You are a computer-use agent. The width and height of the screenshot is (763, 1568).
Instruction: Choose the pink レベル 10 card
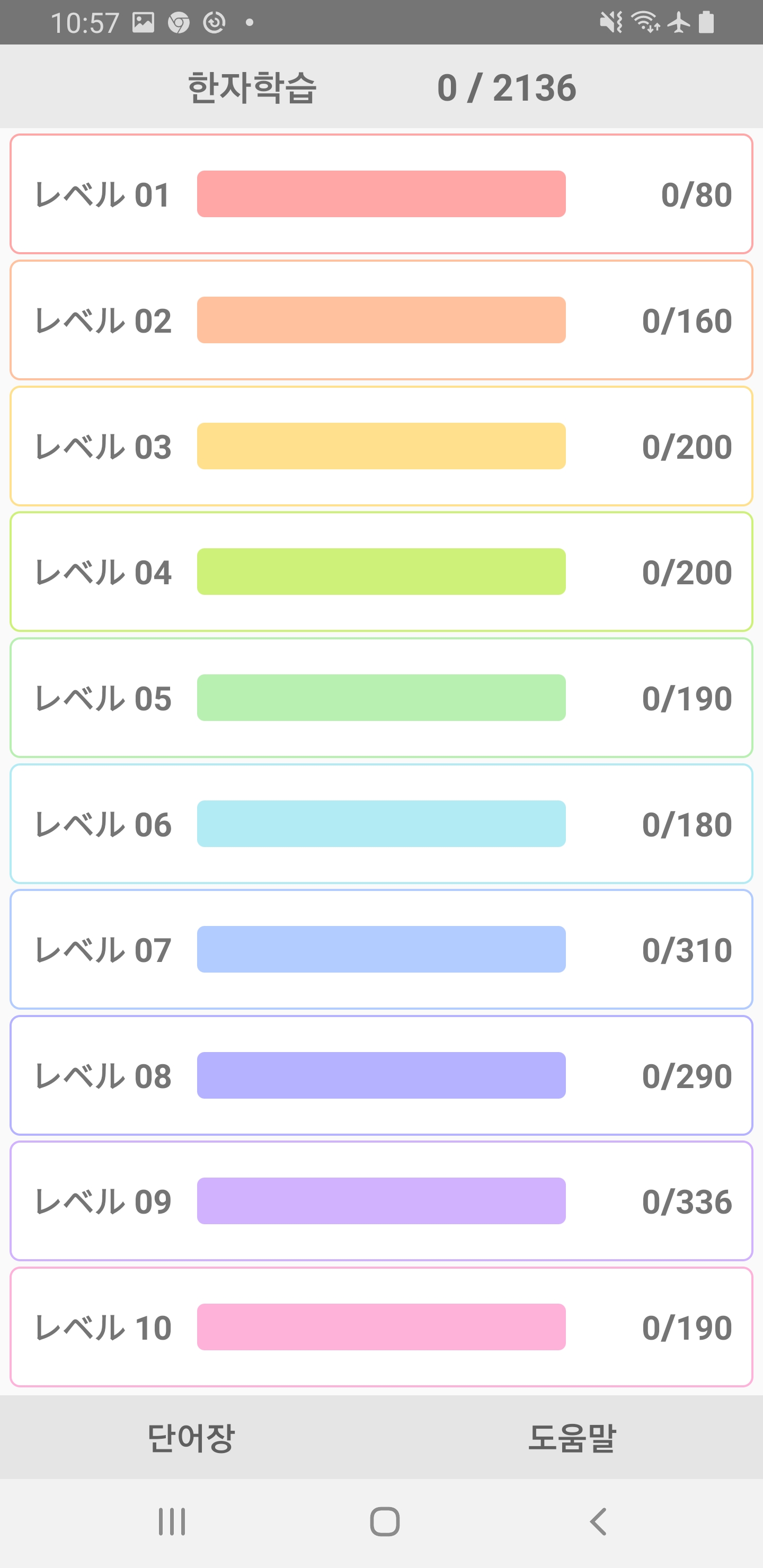coord(381,1327)
